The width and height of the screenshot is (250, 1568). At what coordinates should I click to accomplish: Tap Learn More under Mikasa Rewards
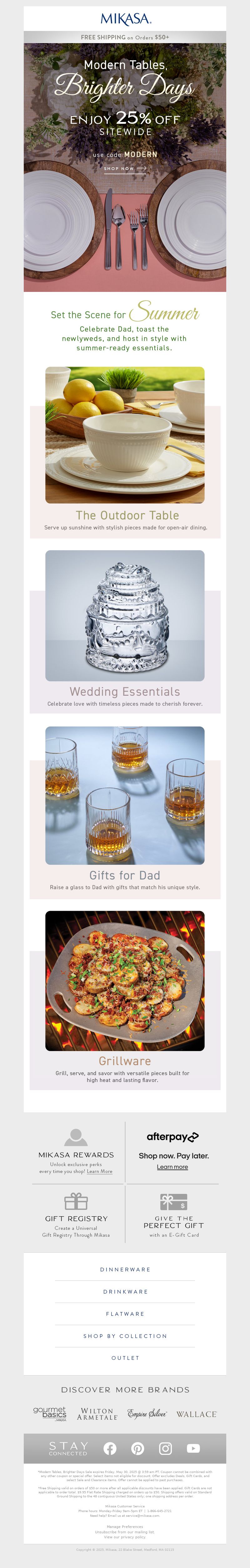click(99, 1171)
